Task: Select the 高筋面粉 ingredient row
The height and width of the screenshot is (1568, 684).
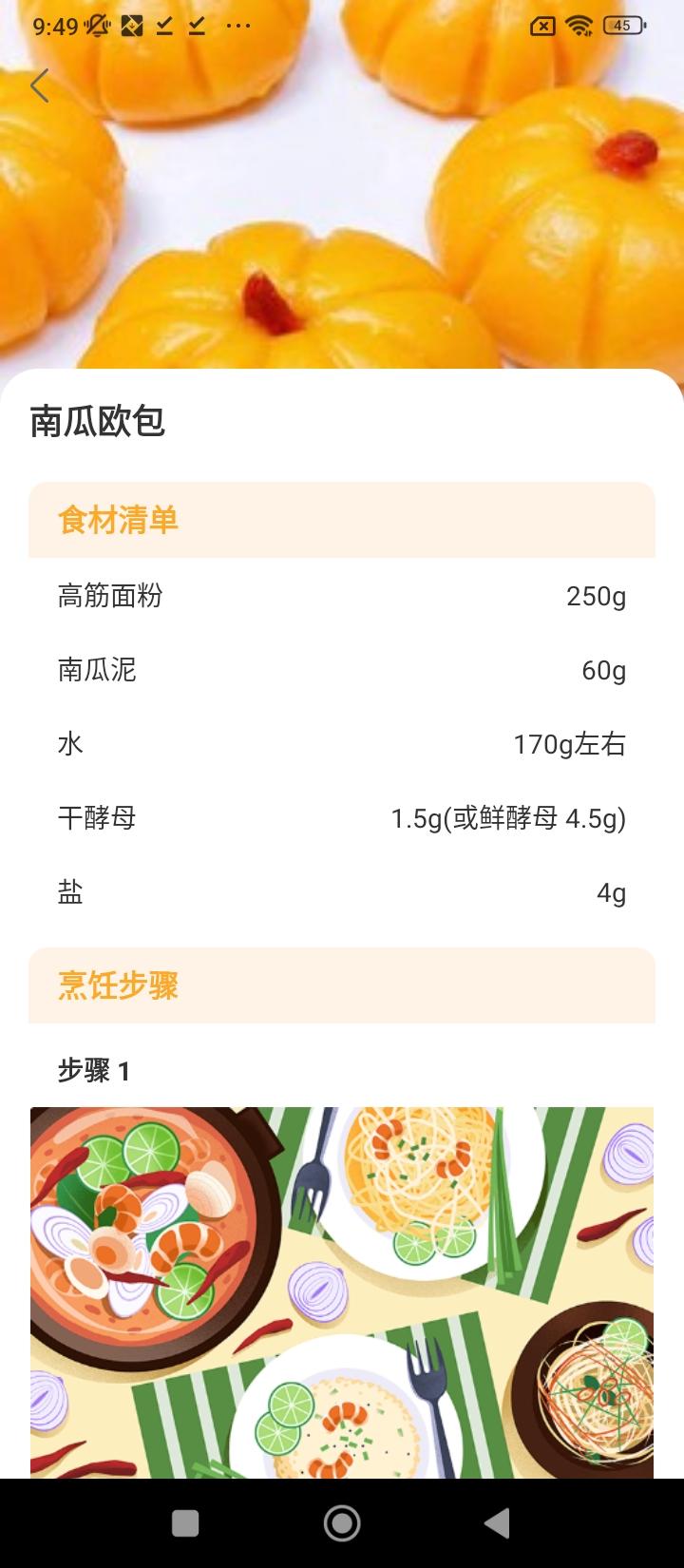Action: pyautogui.click(x=342, y=597)
